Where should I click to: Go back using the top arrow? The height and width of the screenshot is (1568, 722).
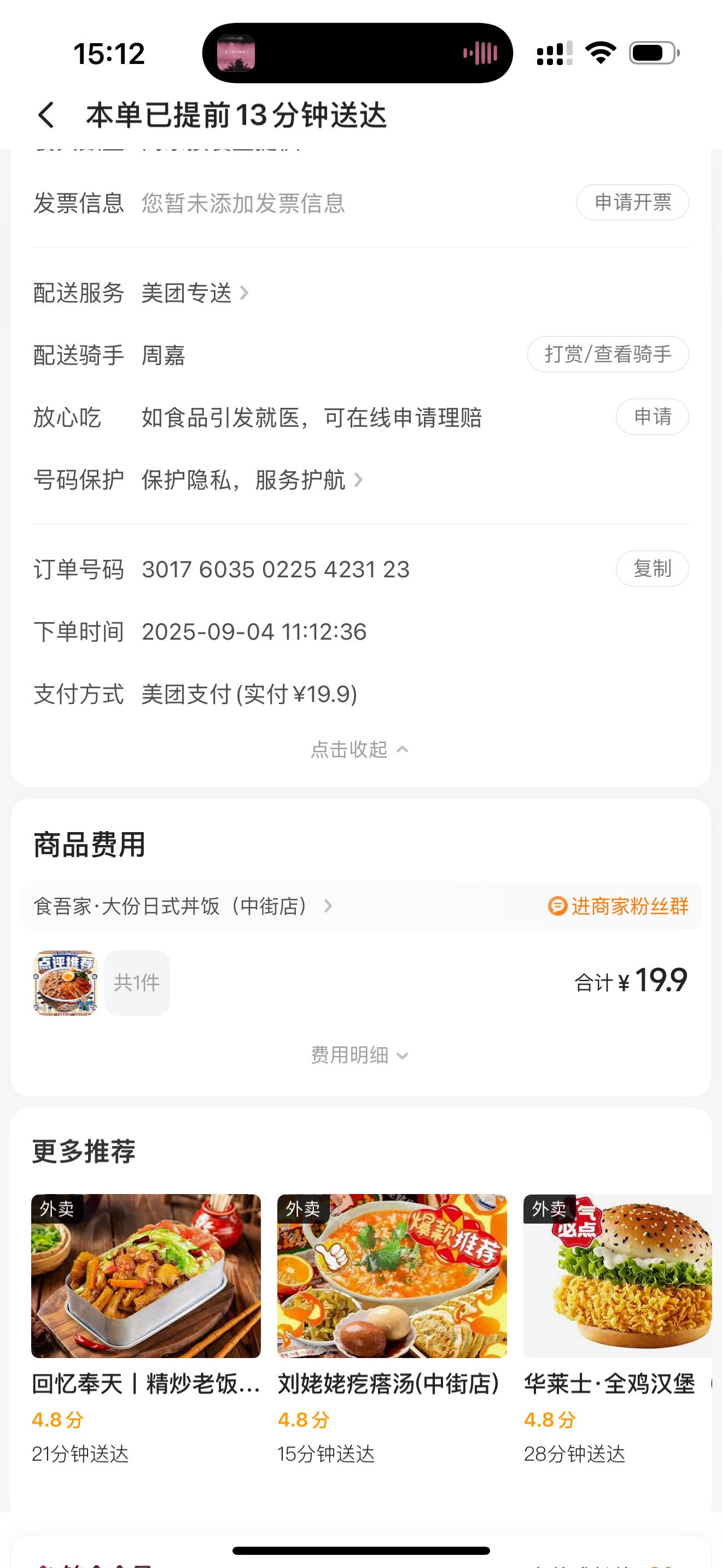[x=46, y=115]
